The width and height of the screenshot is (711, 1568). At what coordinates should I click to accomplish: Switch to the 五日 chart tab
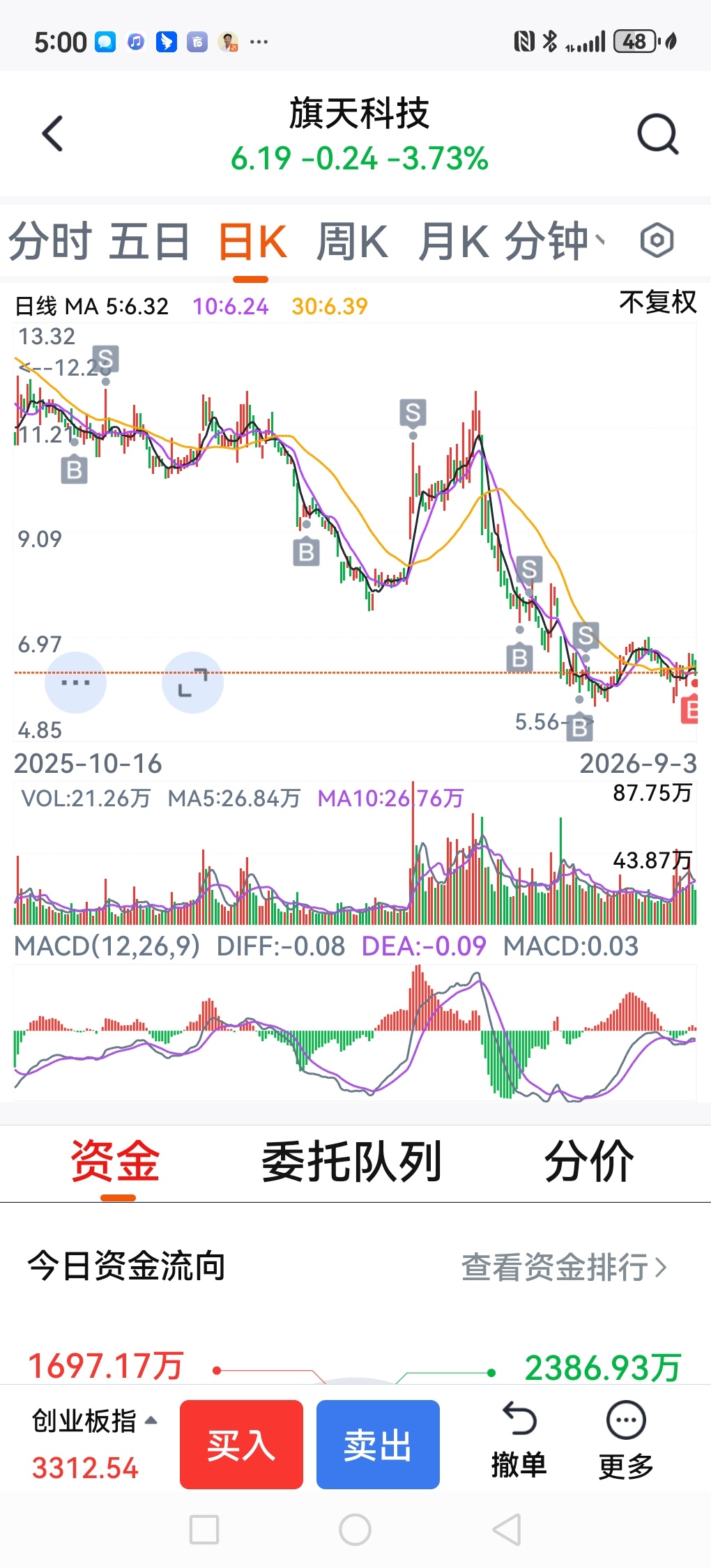point(150,242)
